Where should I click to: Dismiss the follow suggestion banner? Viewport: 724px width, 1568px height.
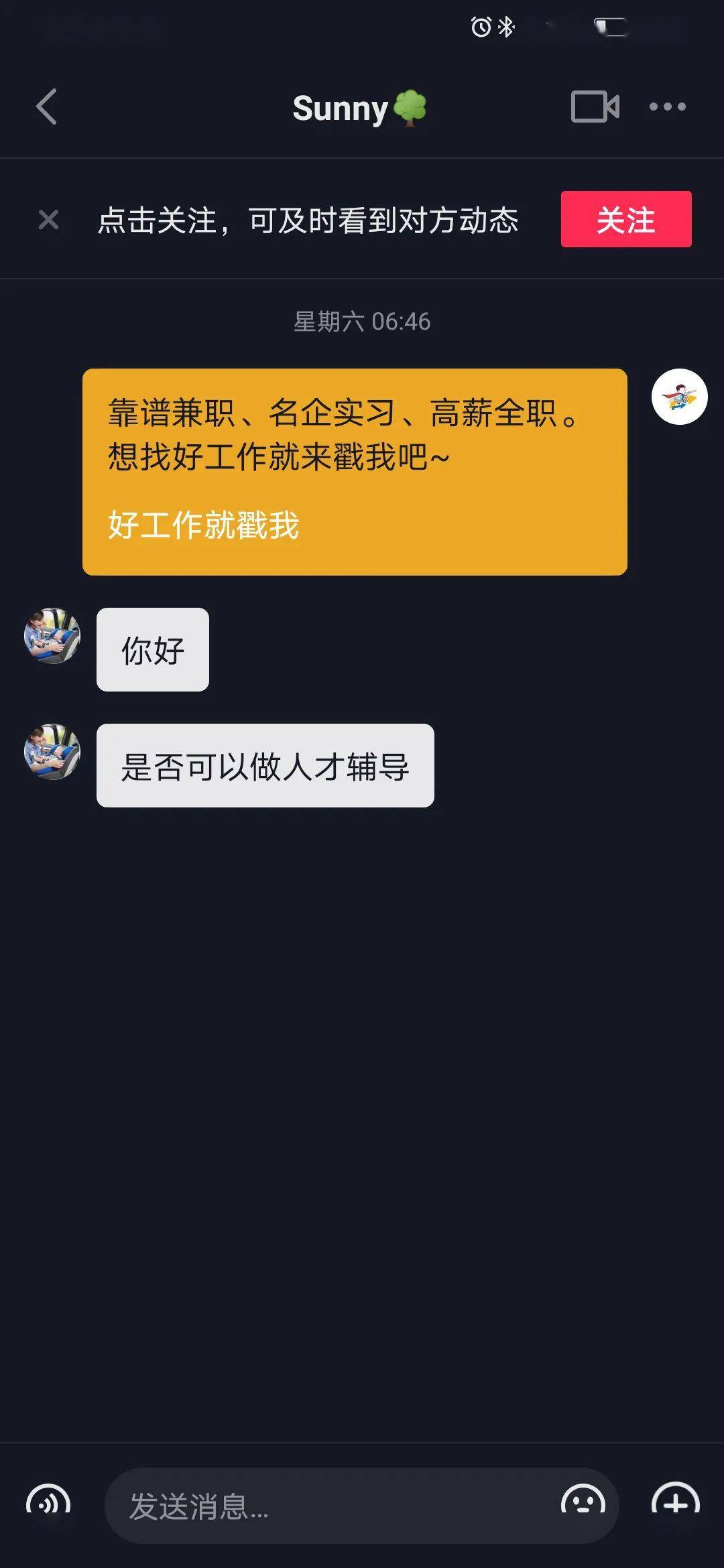48,219
